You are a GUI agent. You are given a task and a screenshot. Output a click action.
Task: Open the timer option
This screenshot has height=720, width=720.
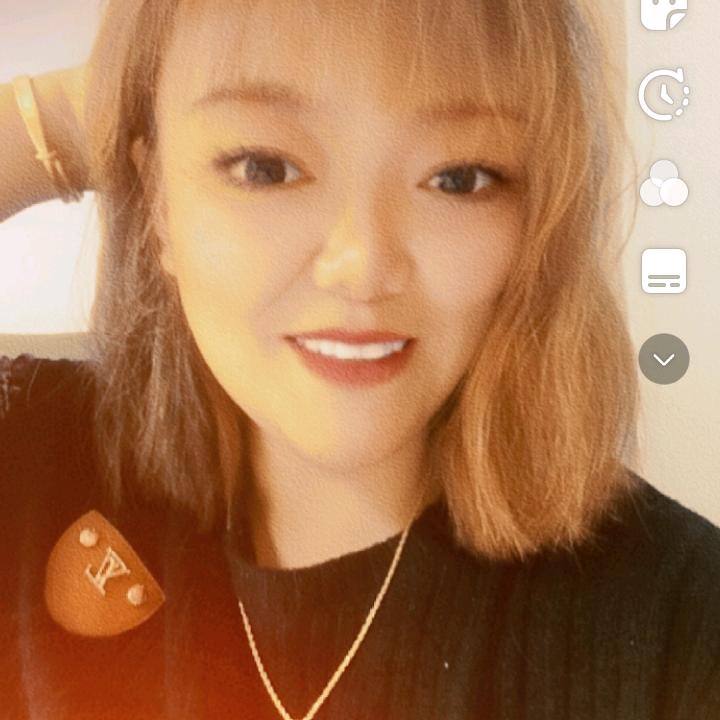click(x=664, y=95)
